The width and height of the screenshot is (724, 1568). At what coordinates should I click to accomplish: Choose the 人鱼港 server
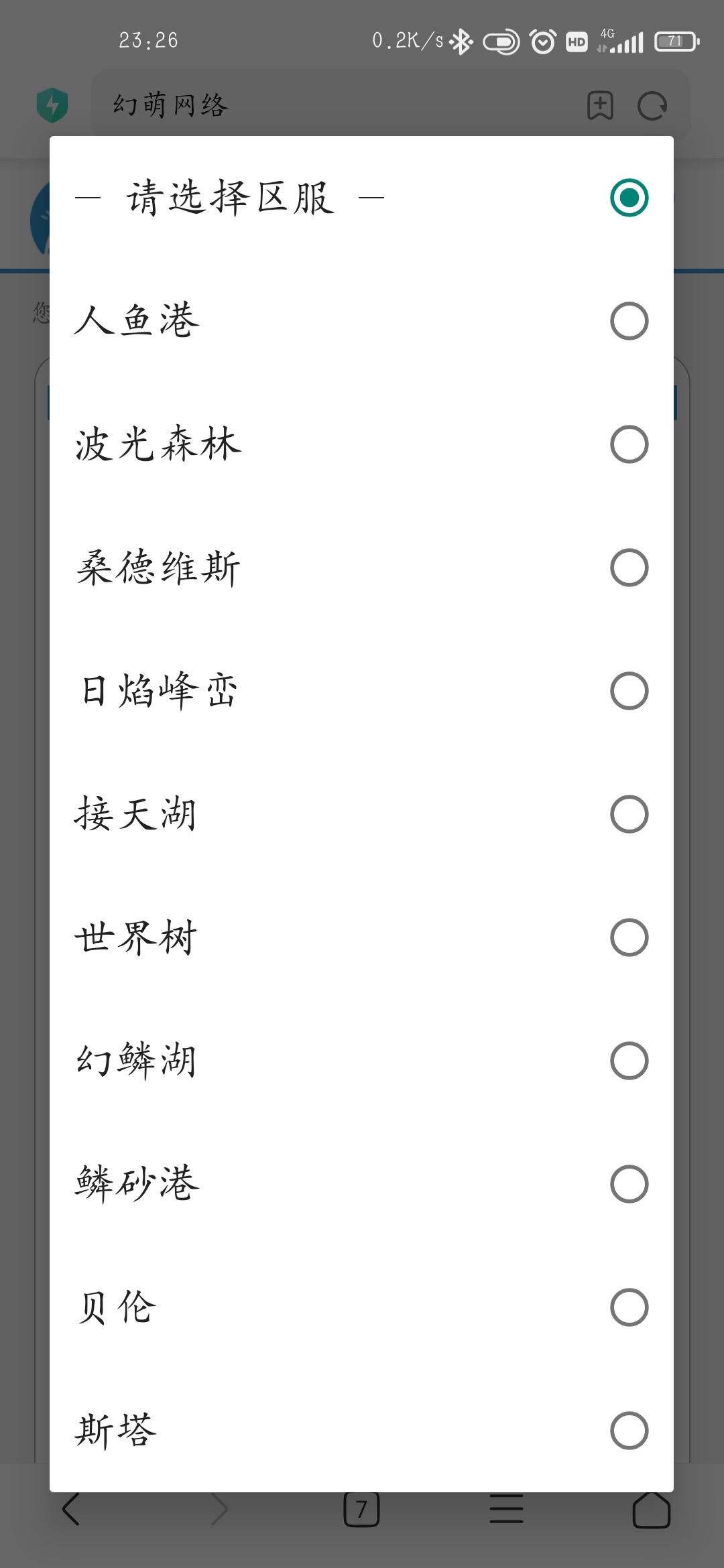(361, 321)
